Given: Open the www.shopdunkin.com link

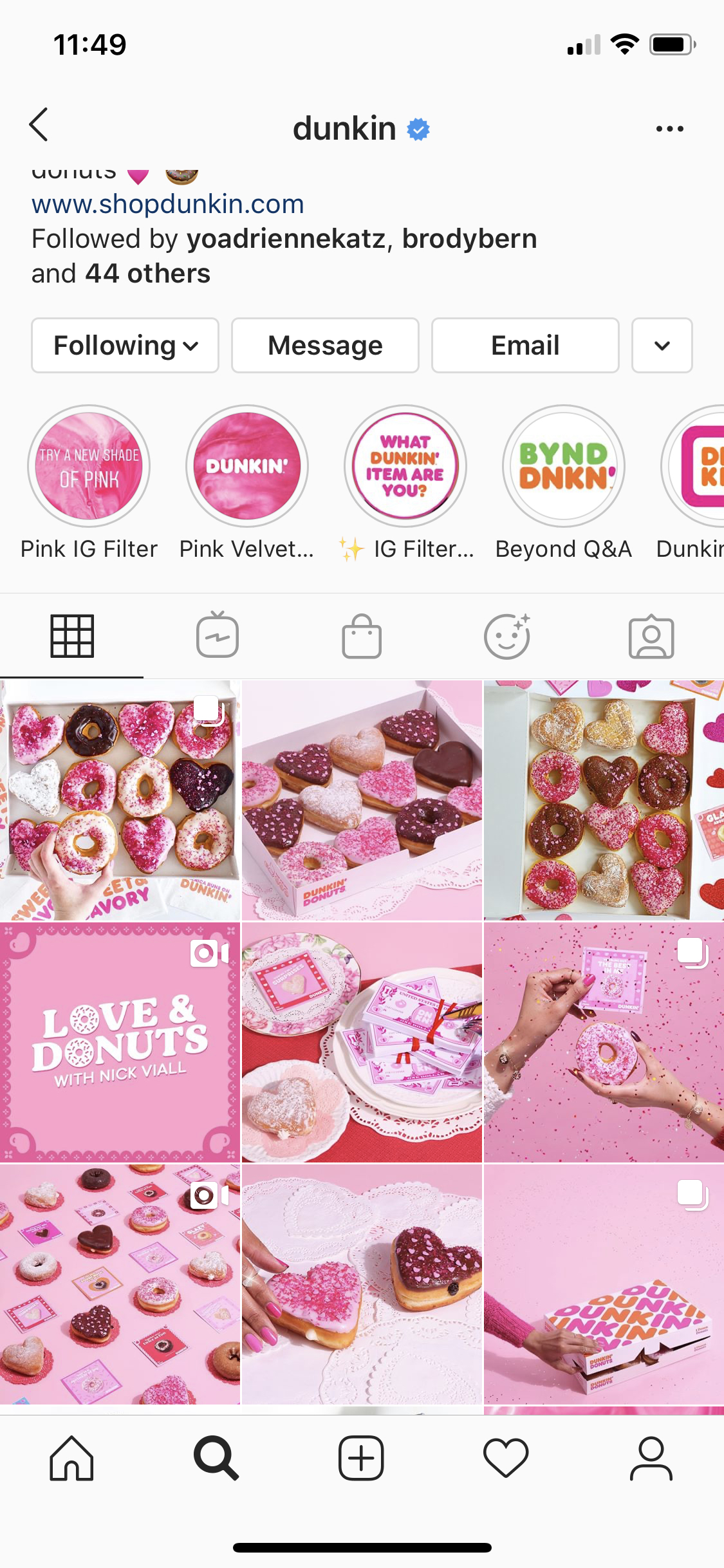Looking at the screenshot, I should (x=167, y=204).
